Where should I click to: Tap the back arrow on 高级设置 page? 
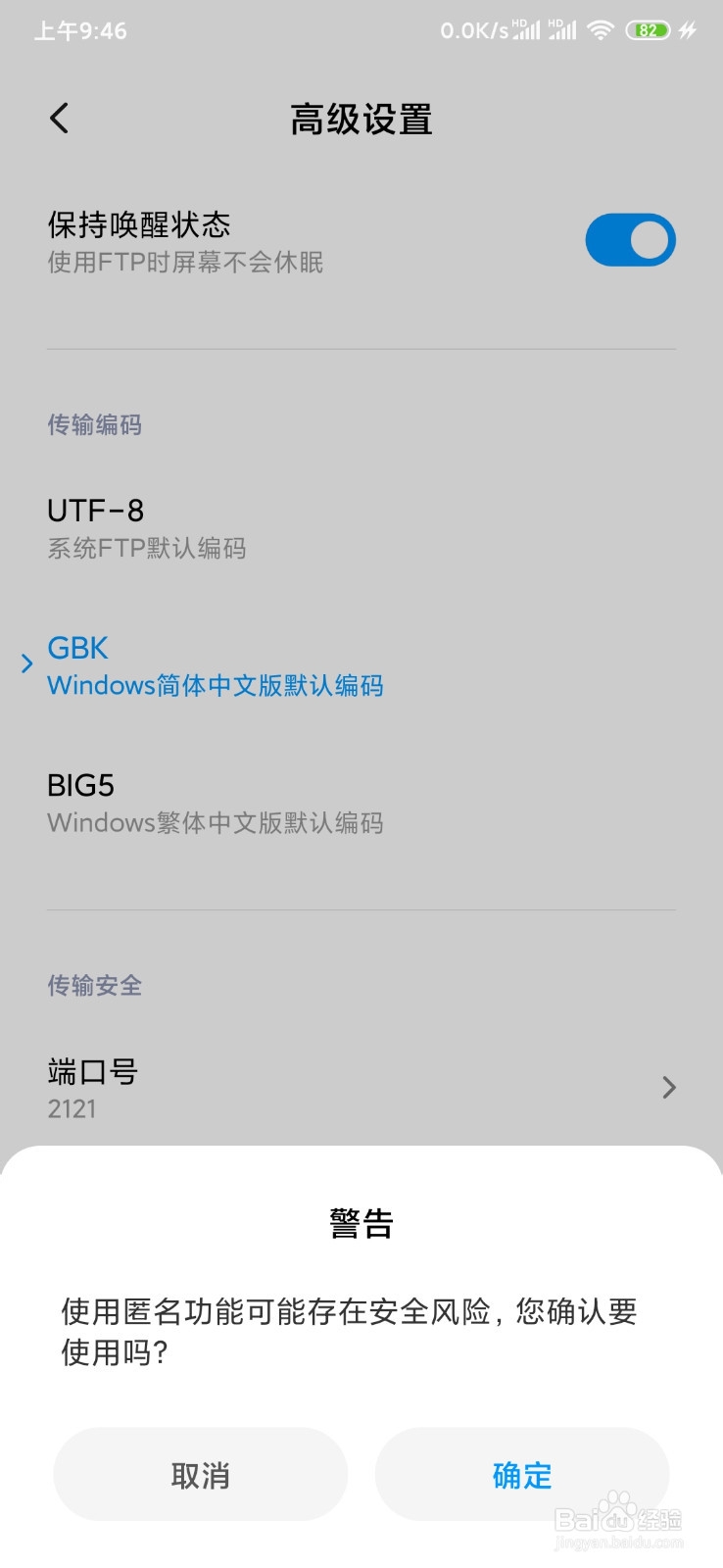coord(59,118)
